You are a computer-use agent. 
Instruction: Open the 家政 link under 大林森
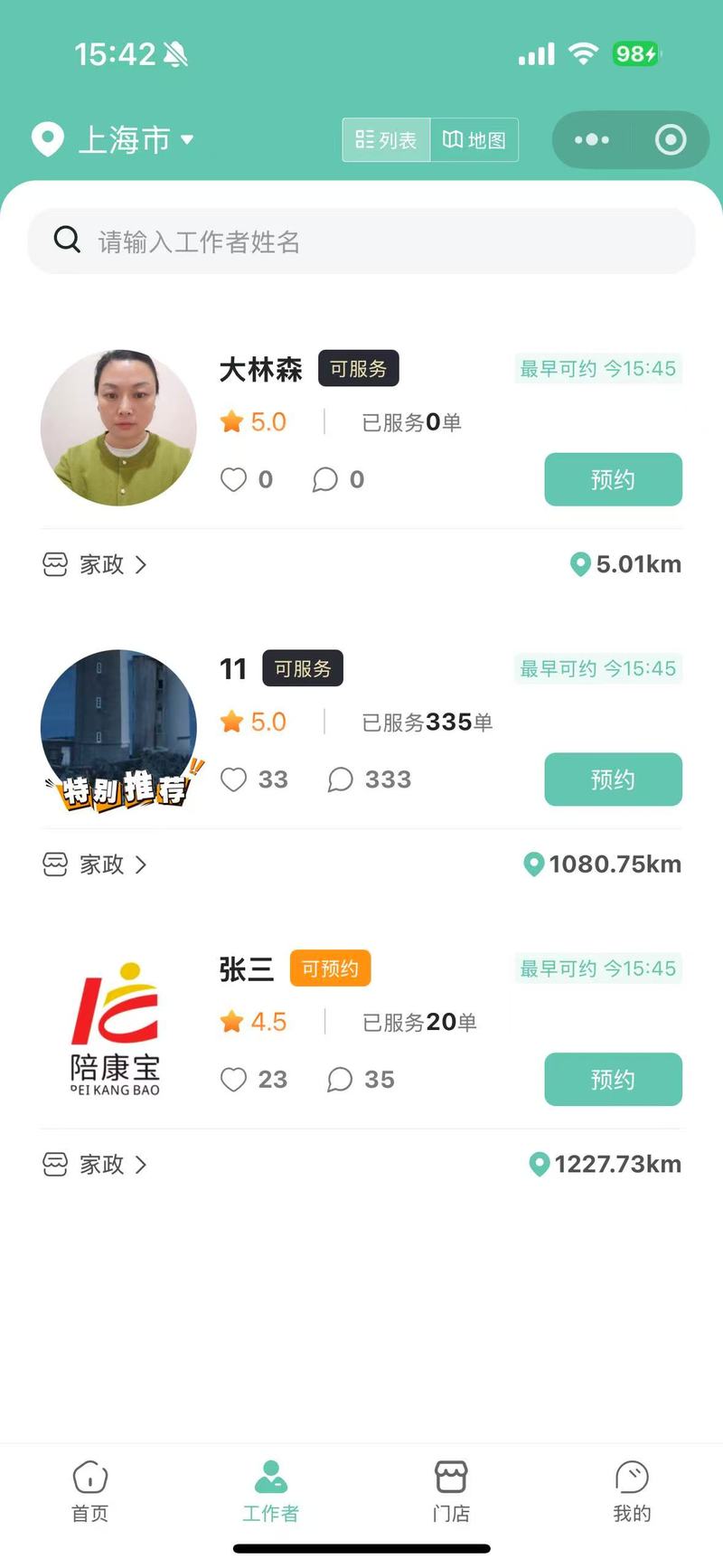95,564
